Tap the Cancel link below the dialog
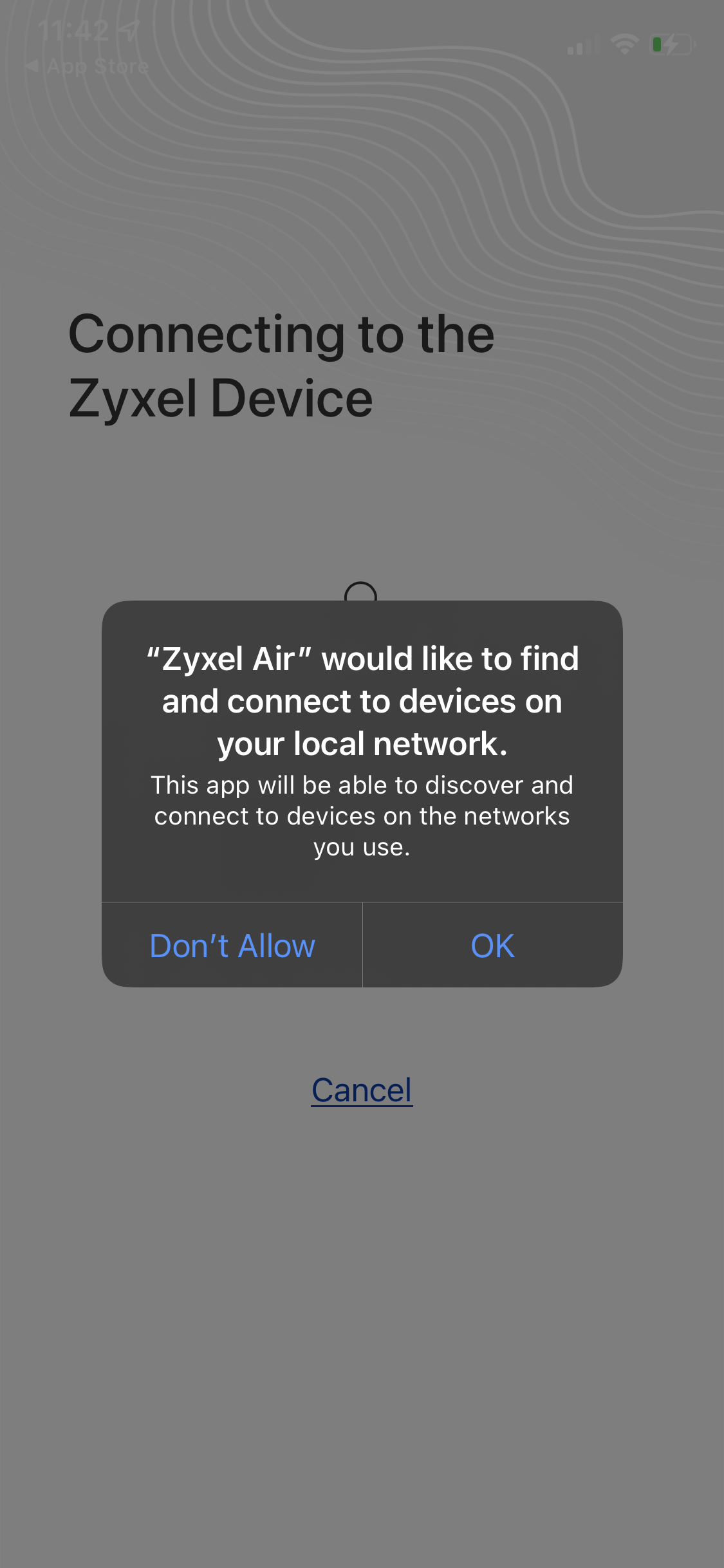Screen dimensions: 724x1568 pos(362,1090)
